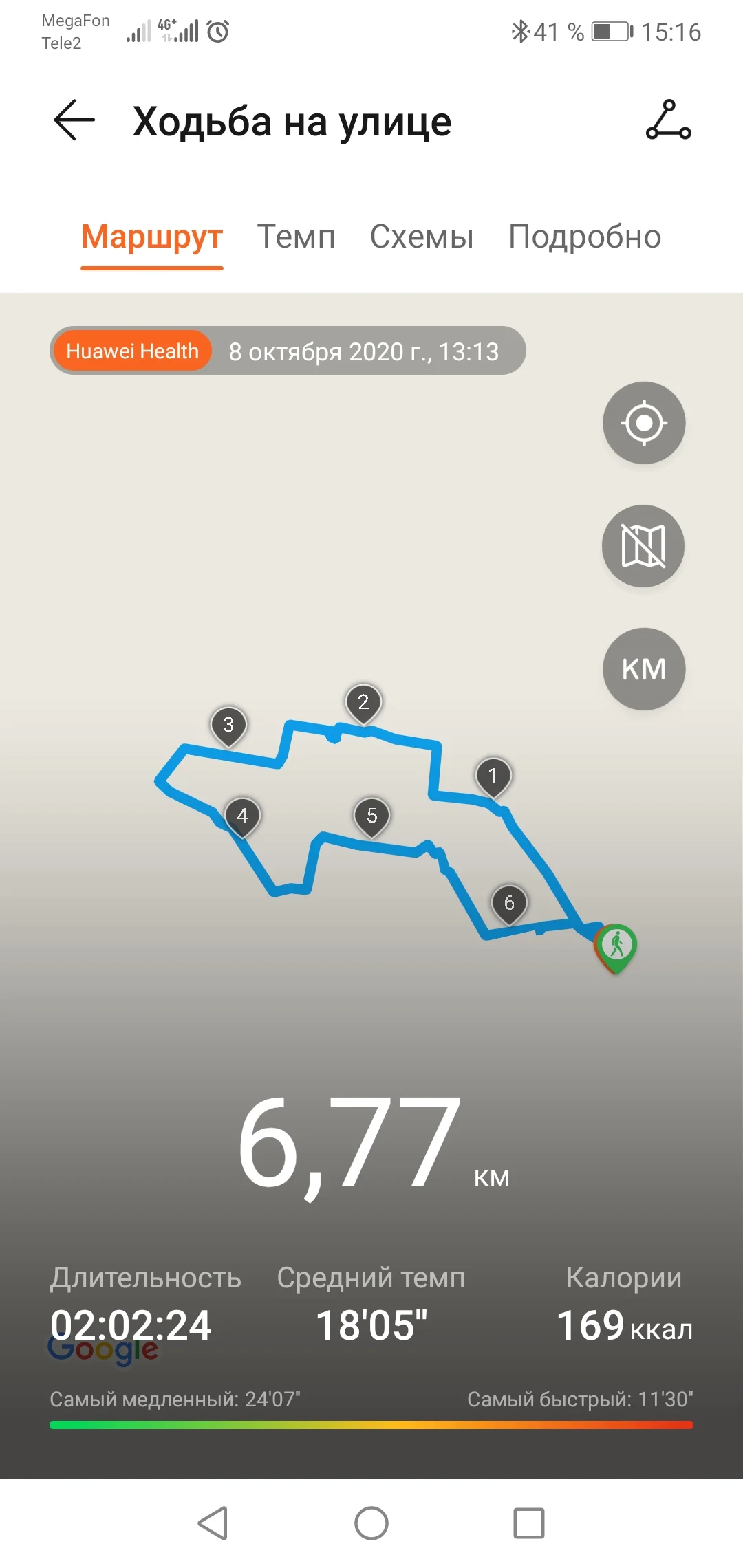Hide the map background
The width and height of the screenshot is (743, 1568).
[643, 546]
